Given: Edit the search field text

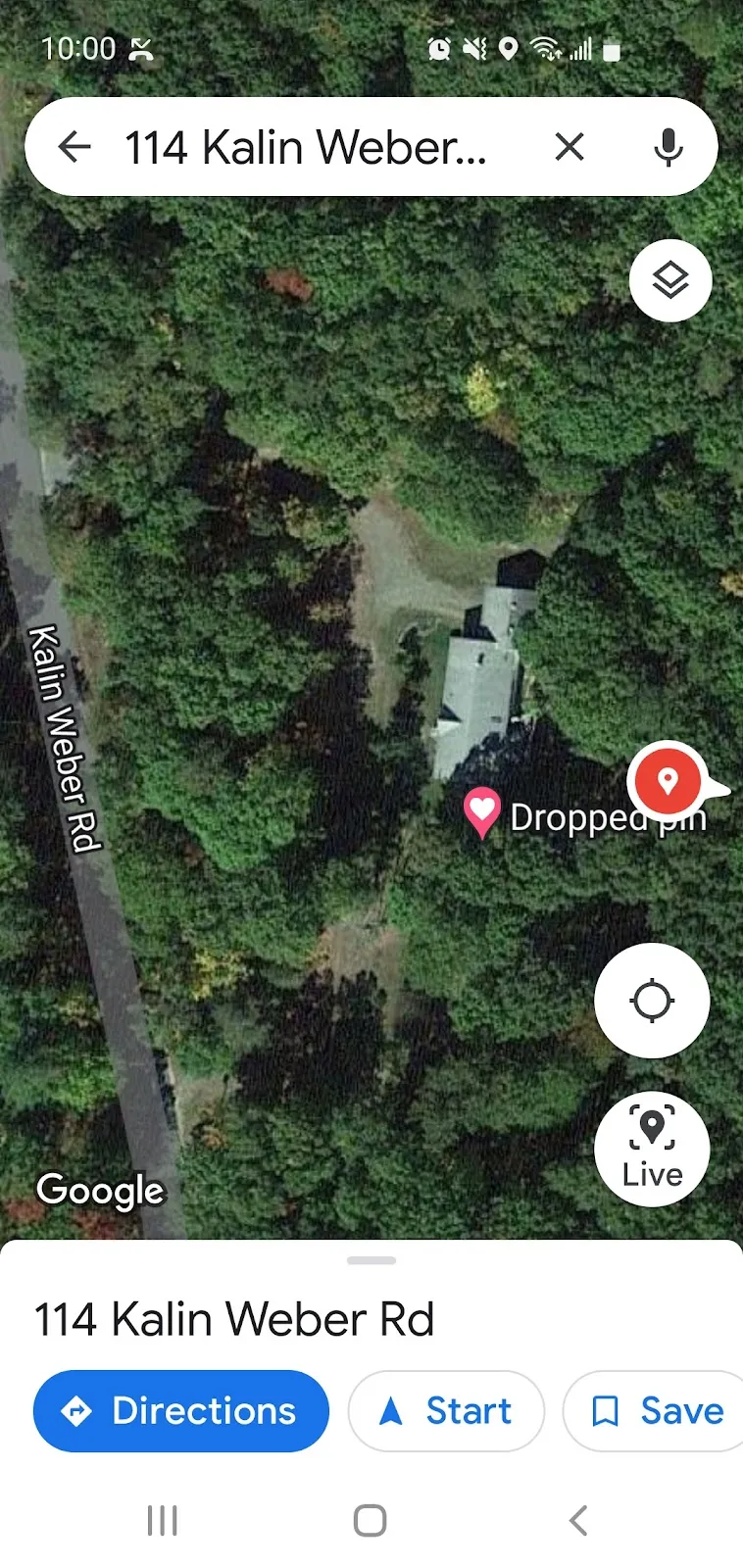Looking at the screenshot, I should (306, 147).
